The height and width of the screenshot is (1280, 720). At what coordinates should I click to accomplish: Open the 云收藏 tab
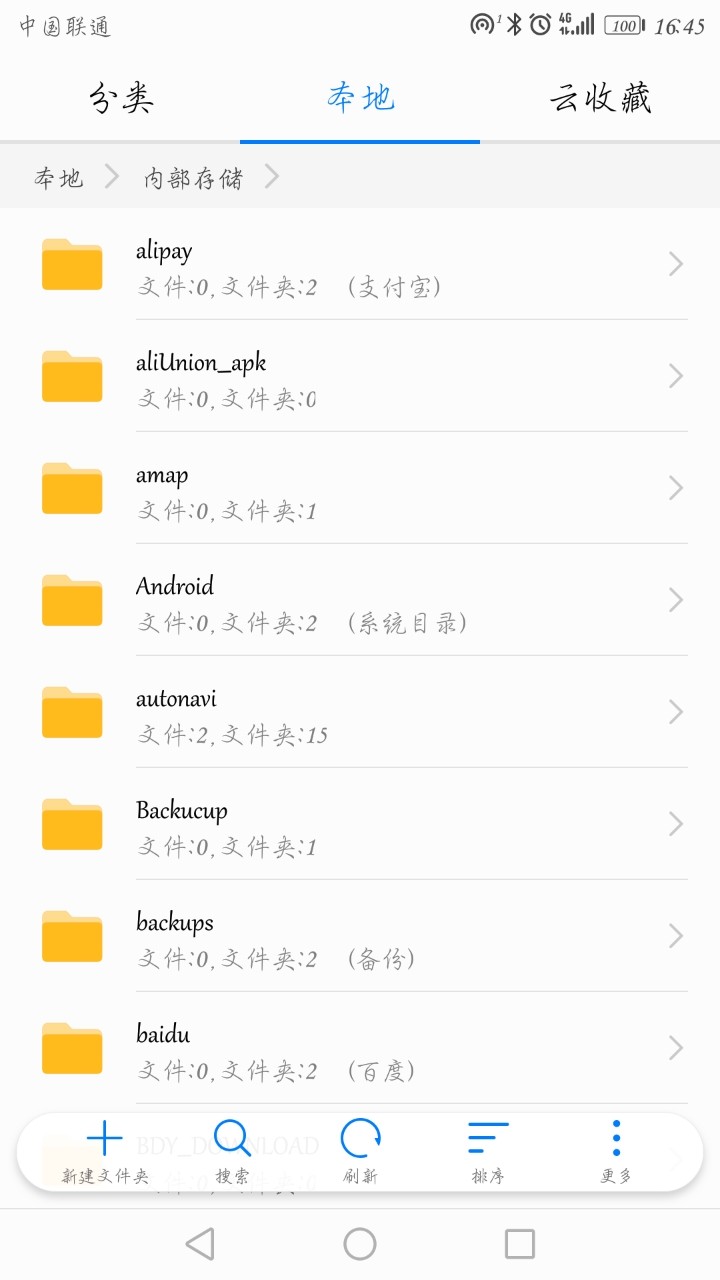600,99
